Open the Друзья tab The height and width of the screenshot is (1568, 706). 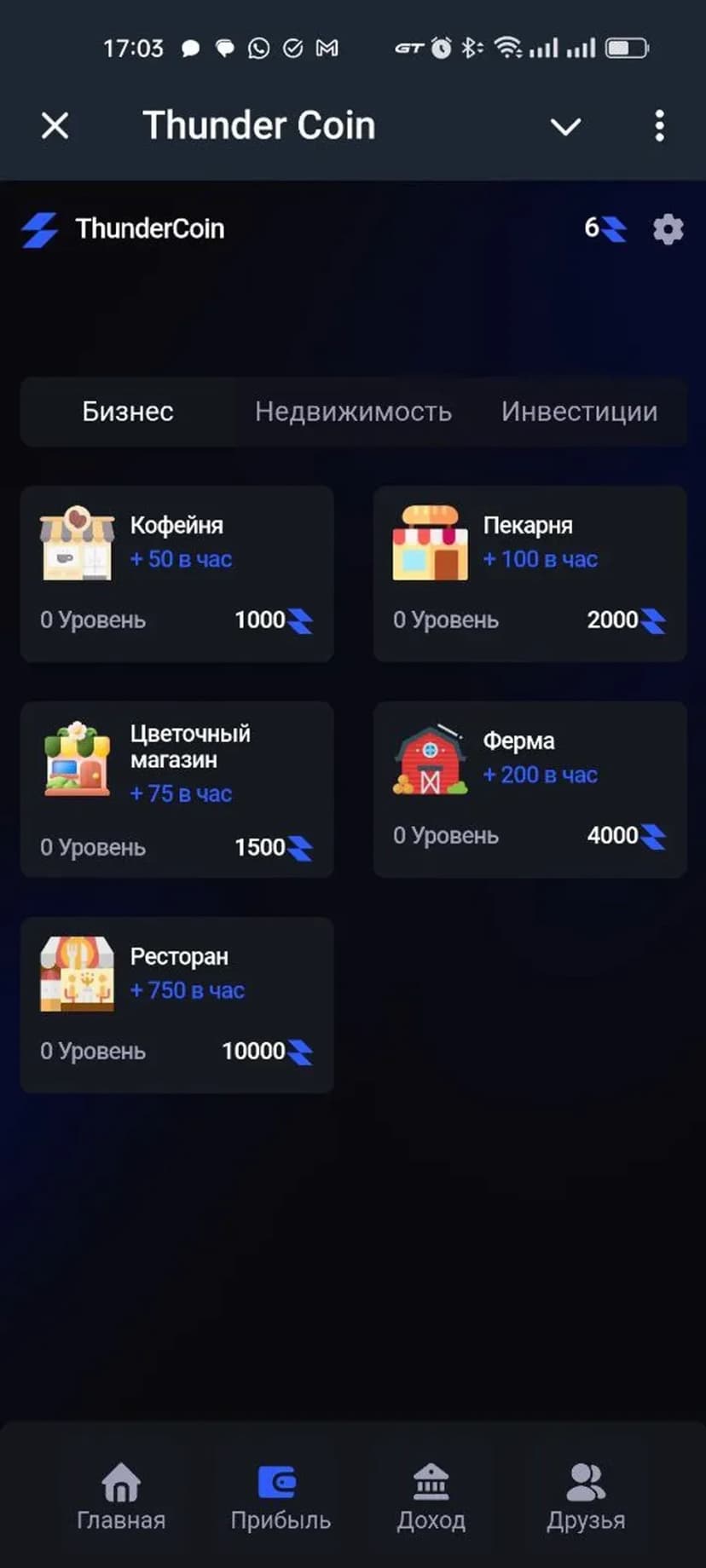(586, 1496)
